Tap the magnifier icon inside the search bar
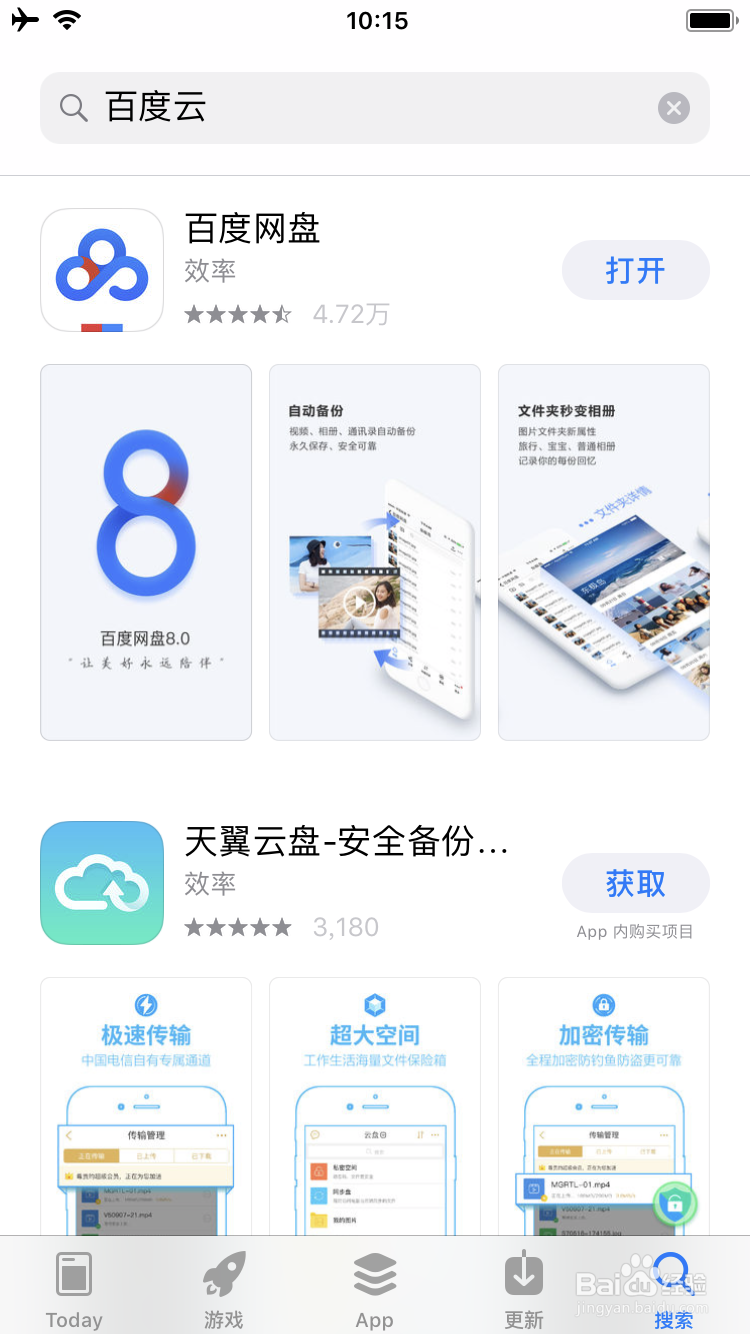Viewport: 750px width, 1334px height. (x=73, y=108)
